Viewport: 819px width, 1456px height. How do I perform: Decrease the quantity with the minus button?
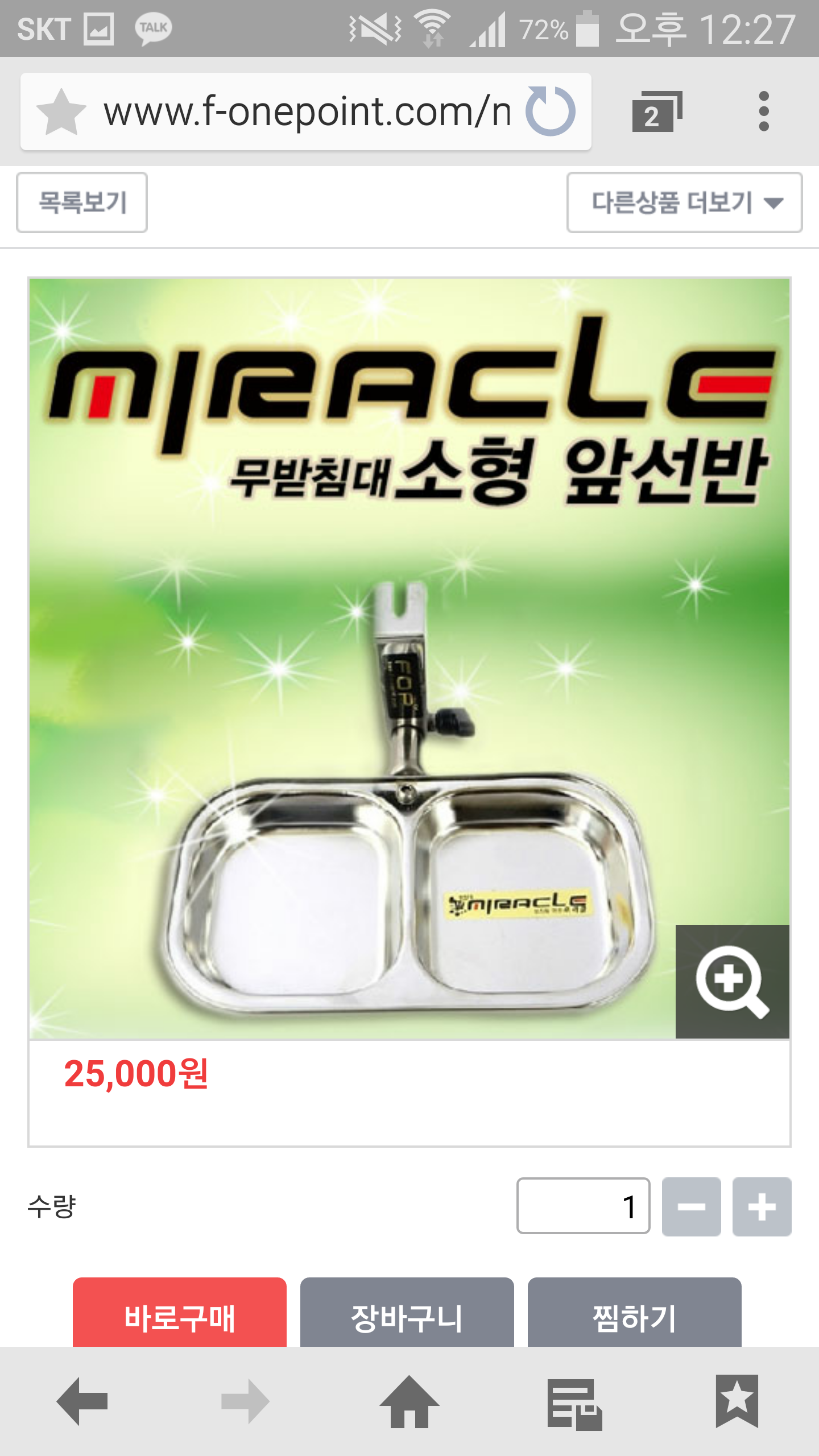692,1206
